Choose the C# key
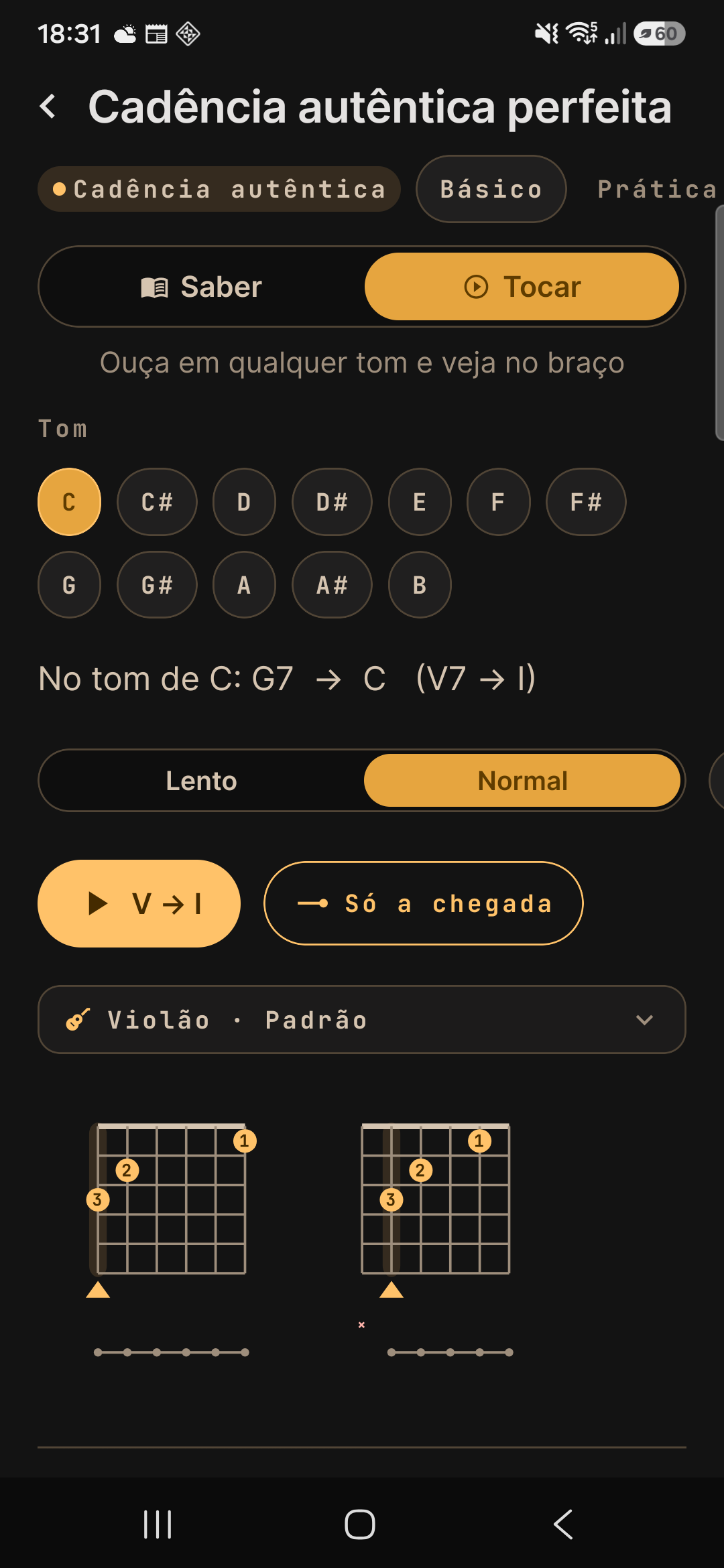The width and height of the screenshot is (724, 1568). [157, 502]
